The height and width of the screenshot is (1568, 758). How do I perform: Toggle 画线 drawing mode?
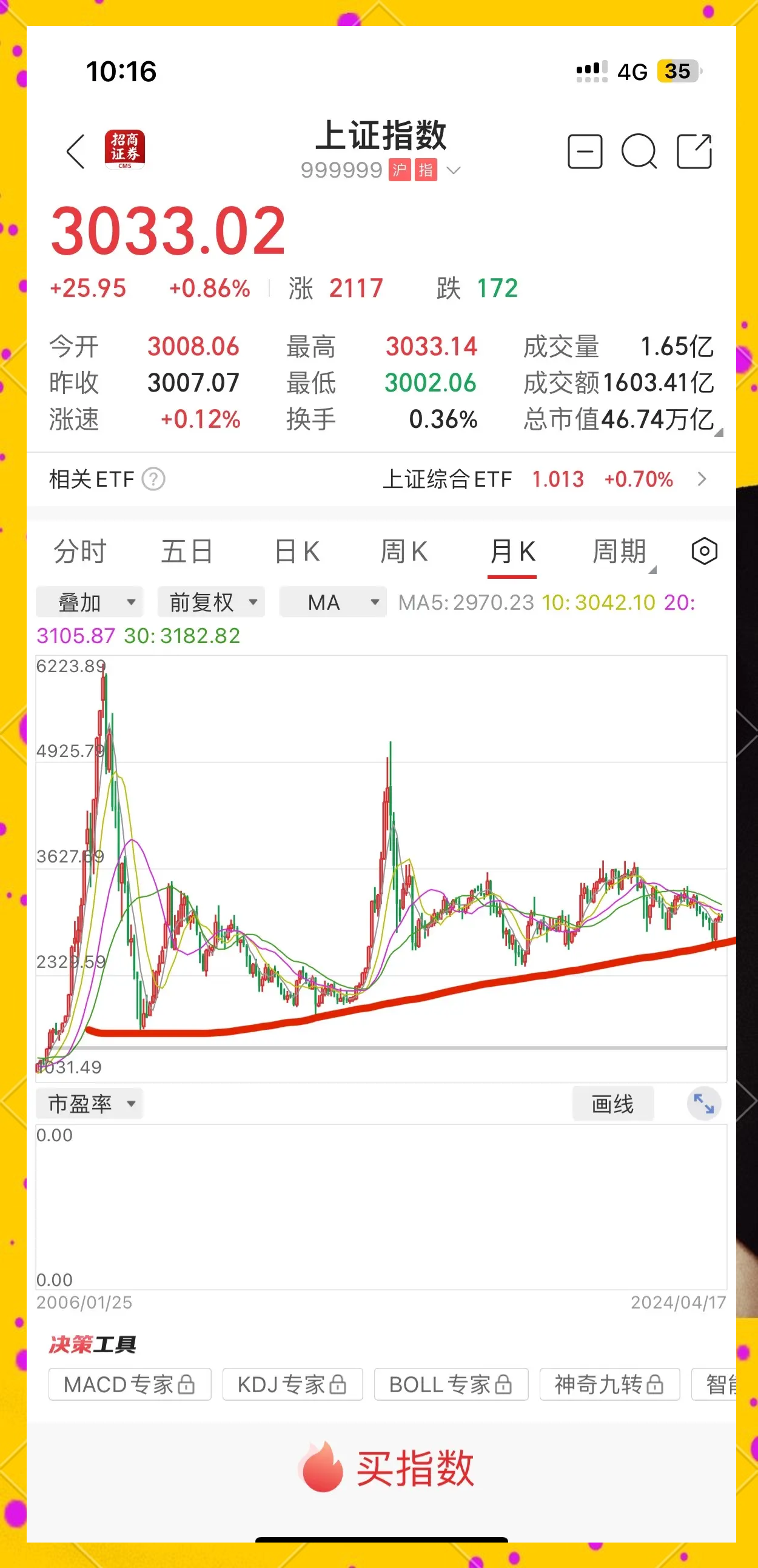tap(613, 1104)
